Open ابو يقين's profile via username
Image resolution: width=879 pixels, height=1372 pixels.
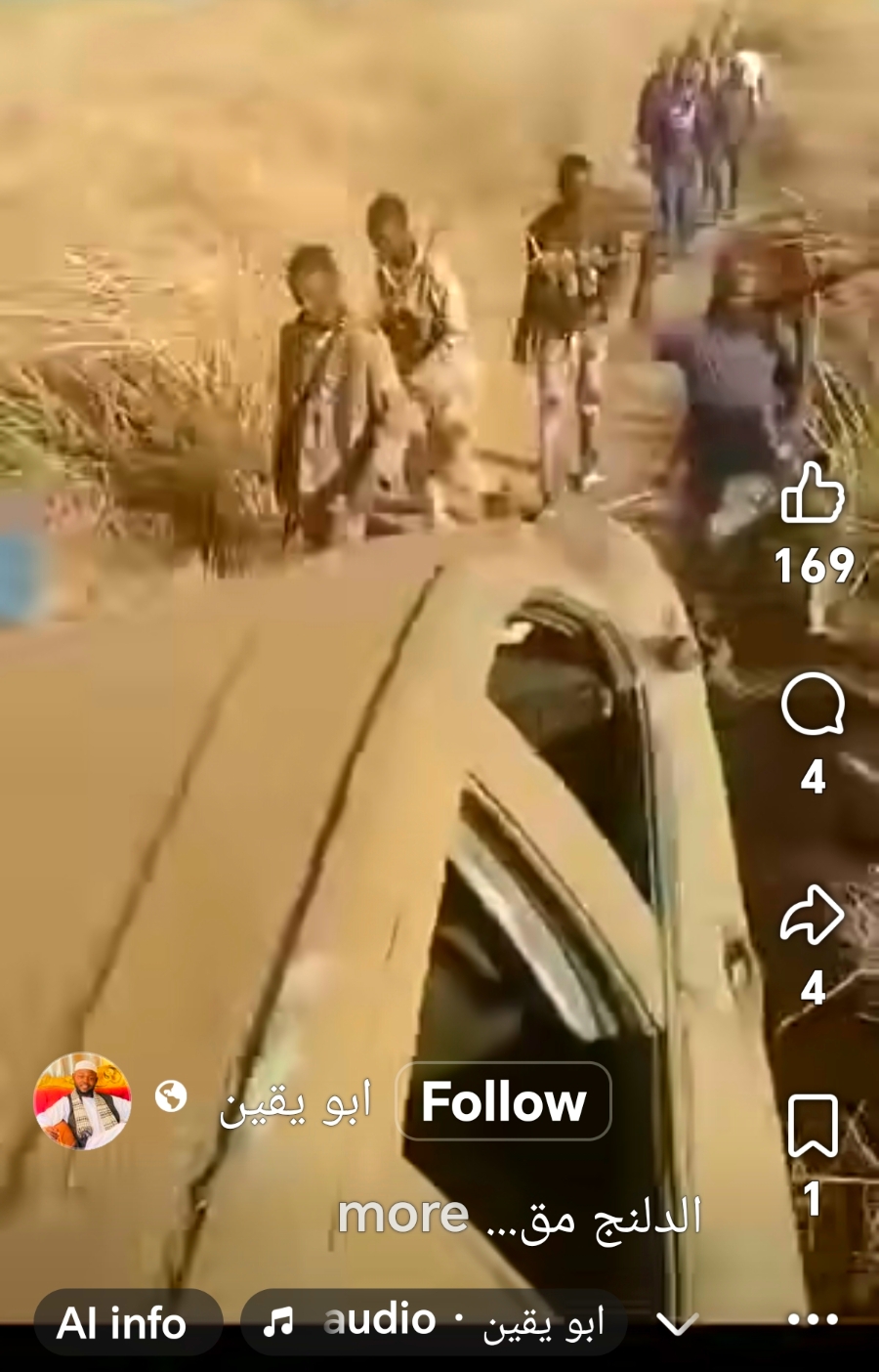pos(295,1101)
